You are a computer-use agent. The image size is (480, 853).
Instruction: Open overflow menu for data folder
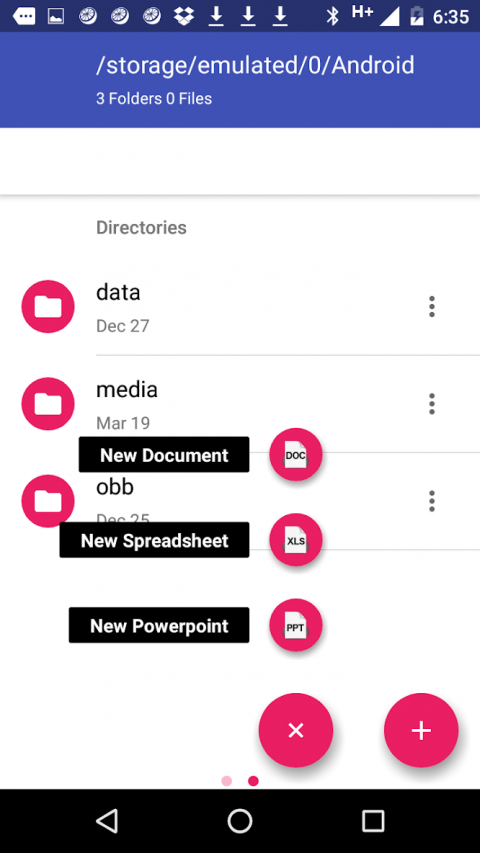[432, 307]
